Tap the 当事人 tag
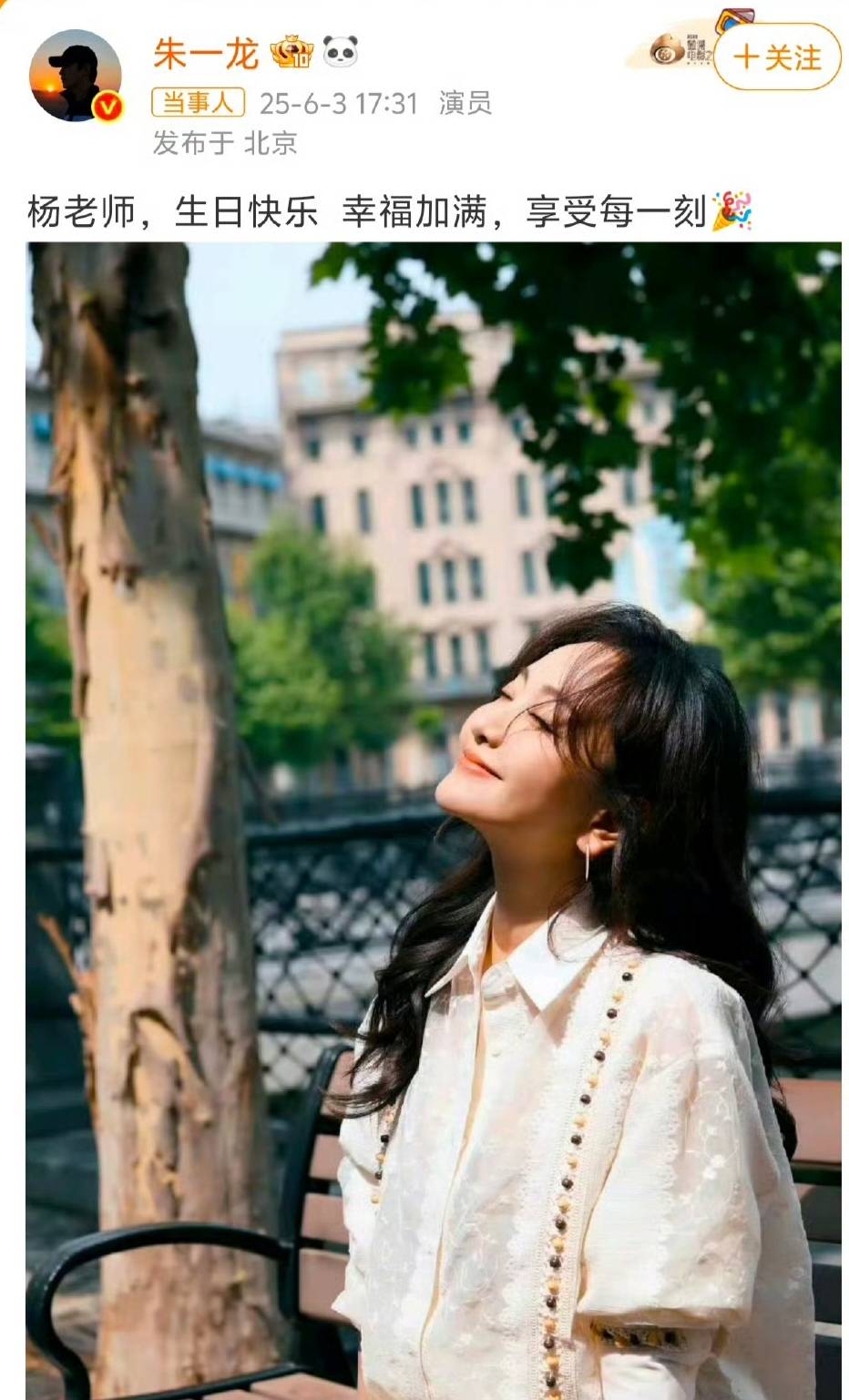Image resolution: width=849 pixels, height=1400 pixels. (x=198, y=103)
